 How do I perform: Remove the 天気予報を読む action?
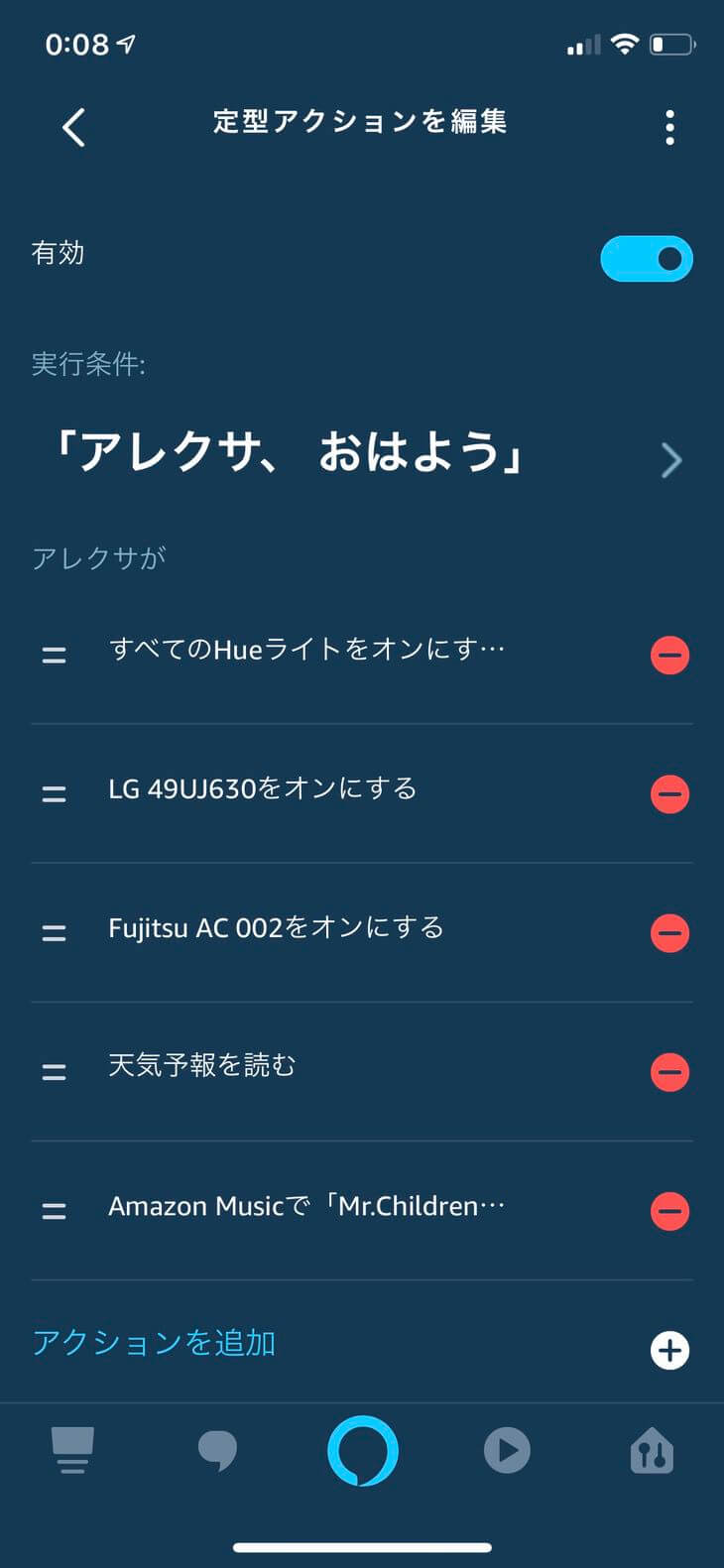coord(669,1071)
